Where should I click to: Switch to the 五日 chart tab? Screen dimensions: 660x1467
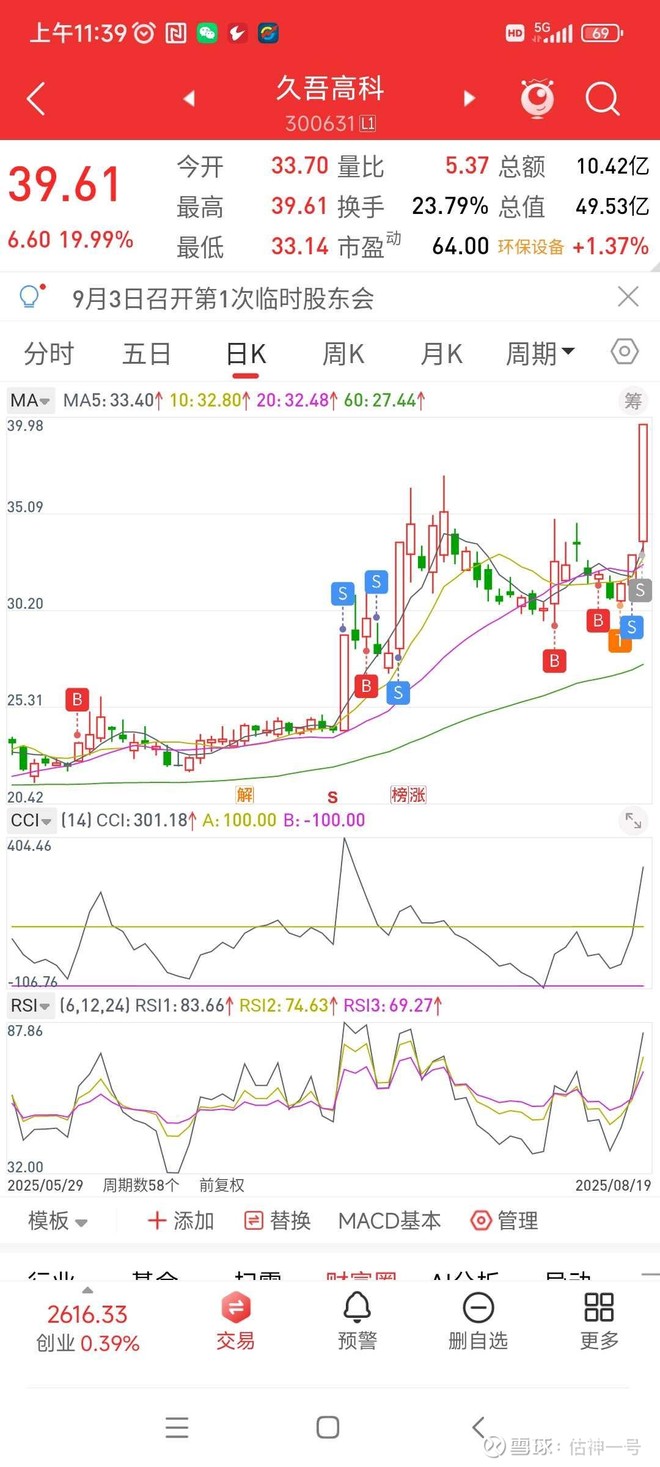147,354
